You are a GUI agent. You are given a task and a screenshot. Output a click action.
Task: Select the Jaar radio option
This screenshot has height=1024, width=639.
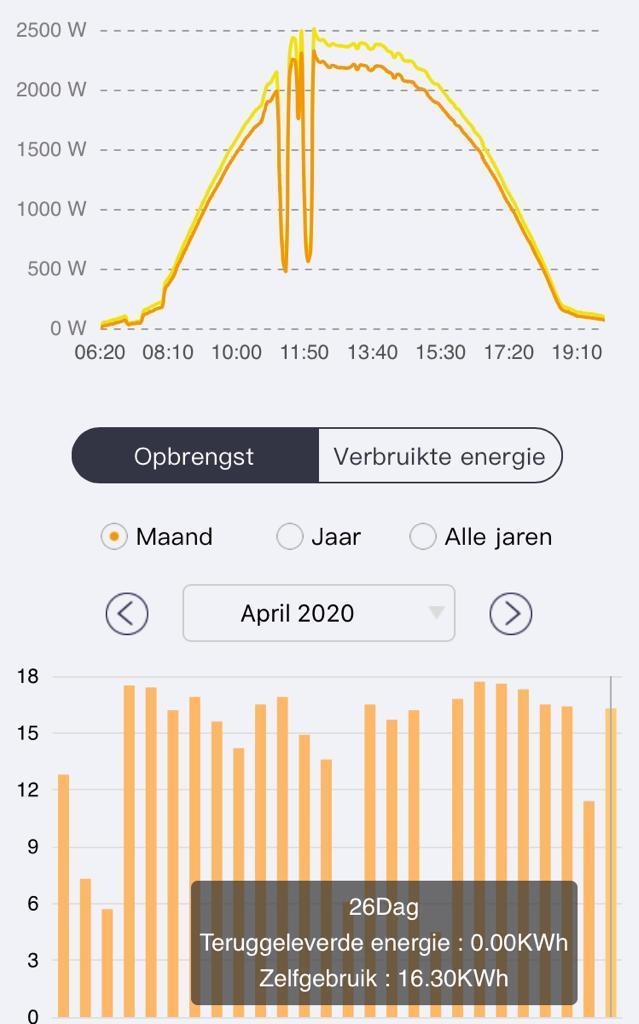click(x=290, y=537)
